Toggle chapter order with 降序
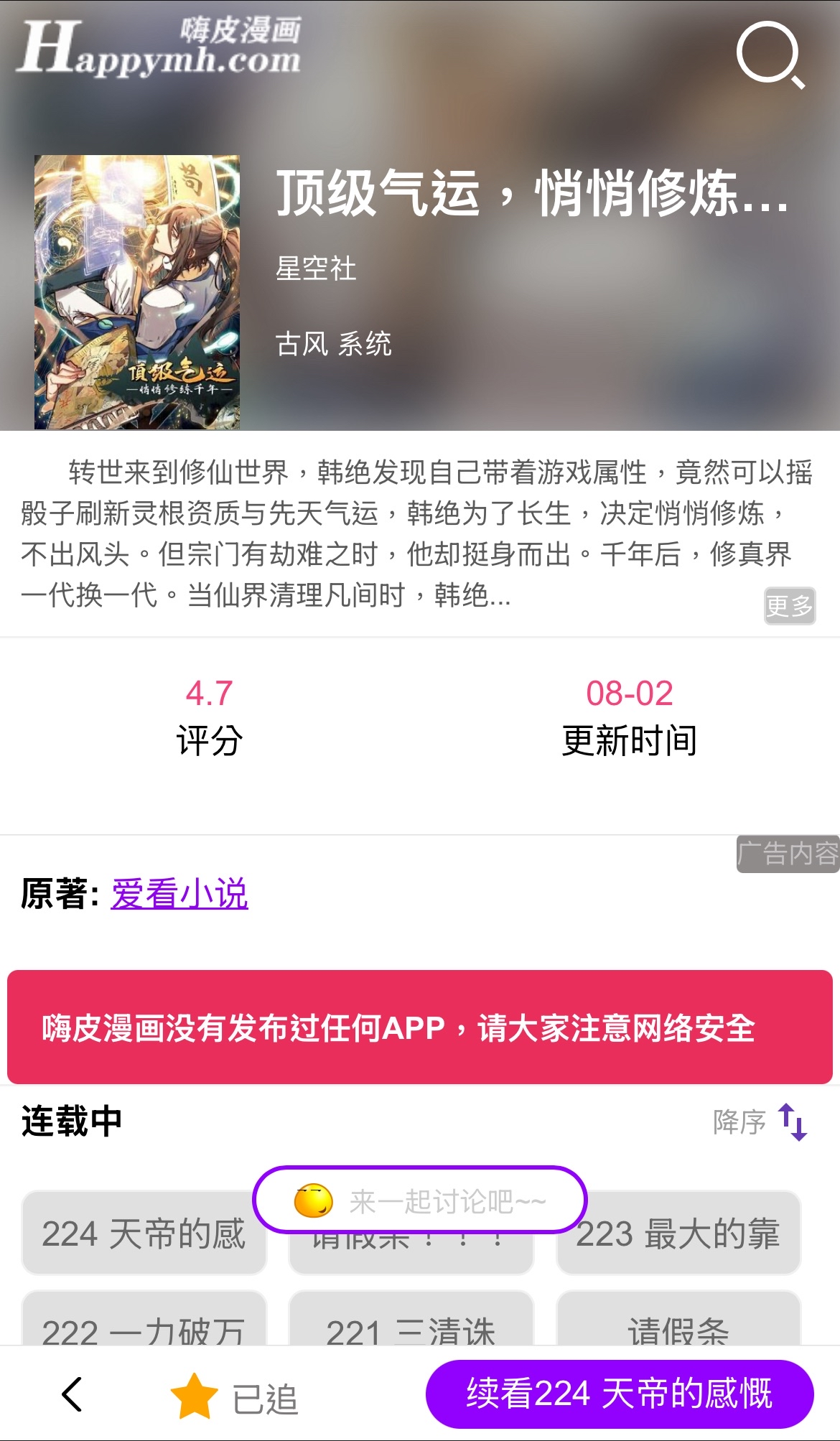The width and height of the screenshot is (840, 1441). 761,1121
